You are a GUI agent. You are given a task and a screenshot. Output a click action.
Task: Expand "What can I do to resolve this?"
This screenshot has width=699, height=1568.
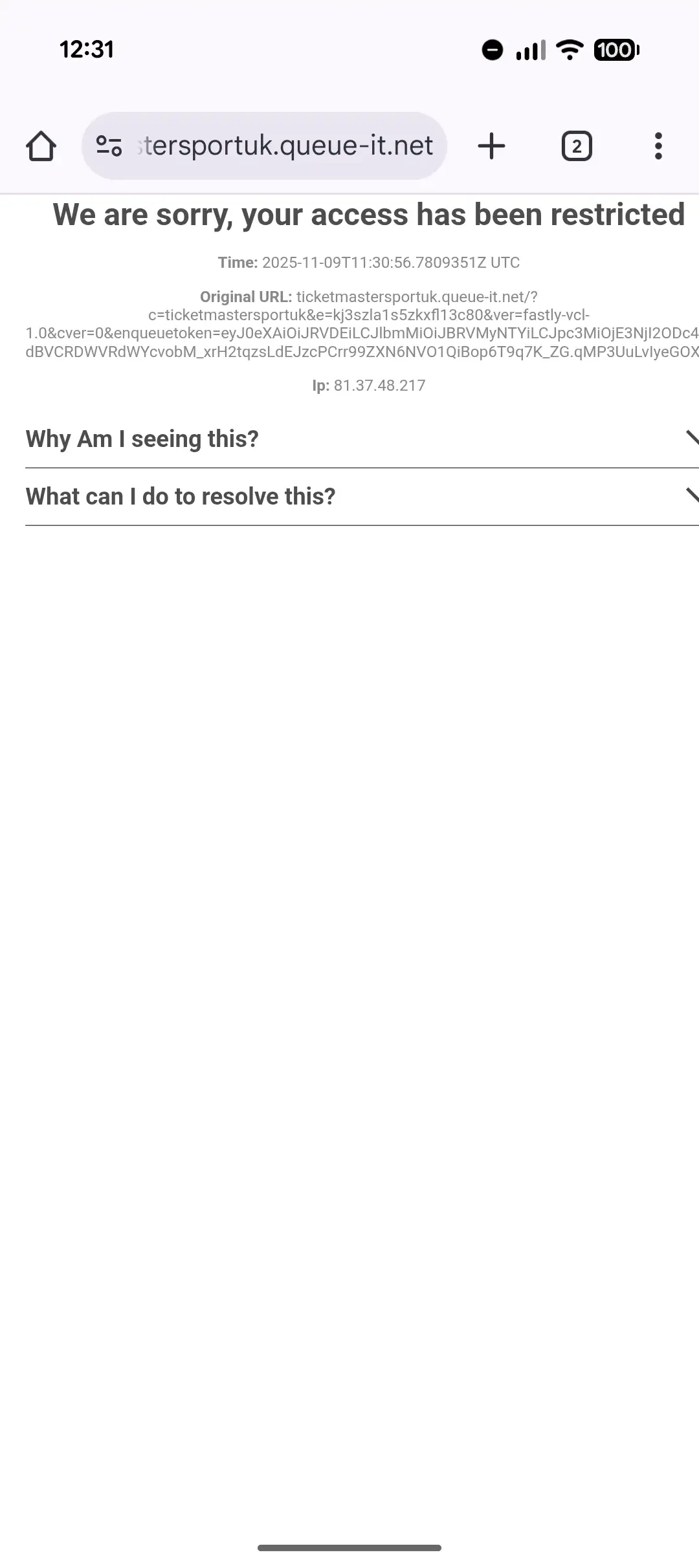tap(349, 497)
